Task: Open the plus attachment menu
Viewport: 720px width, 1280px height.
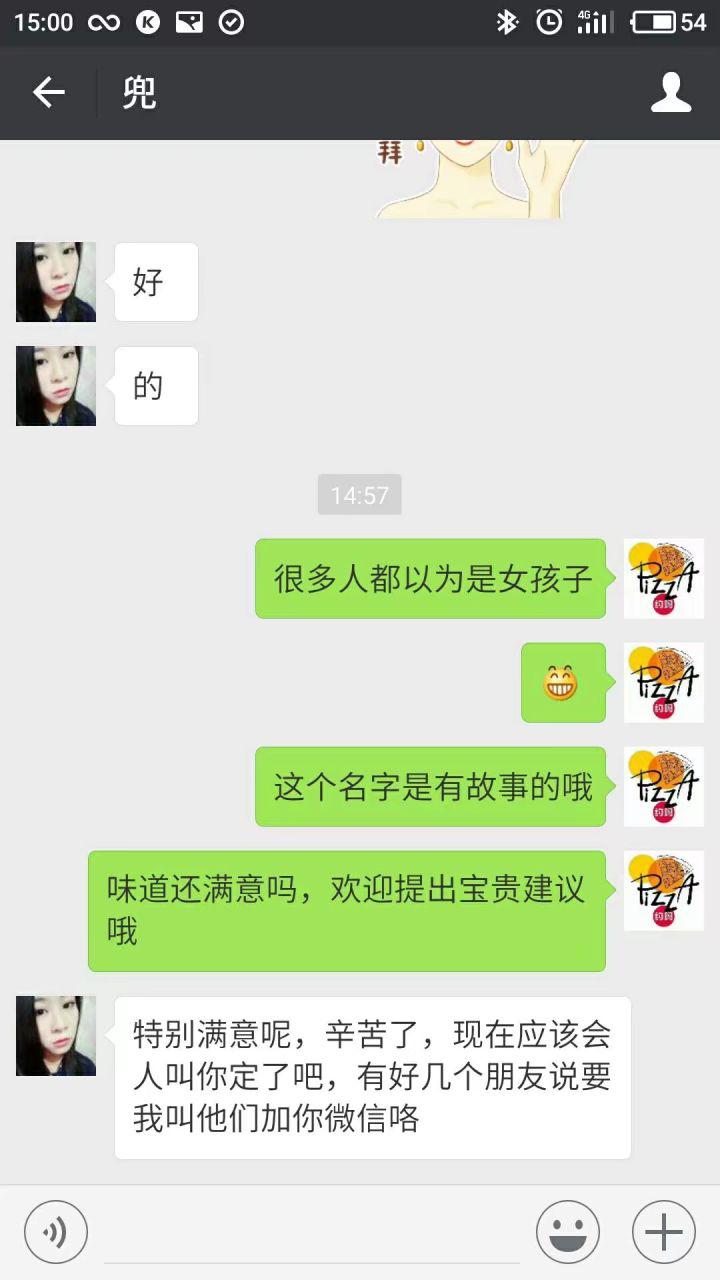Action: pyautogui.click(x=663, y=1231)
